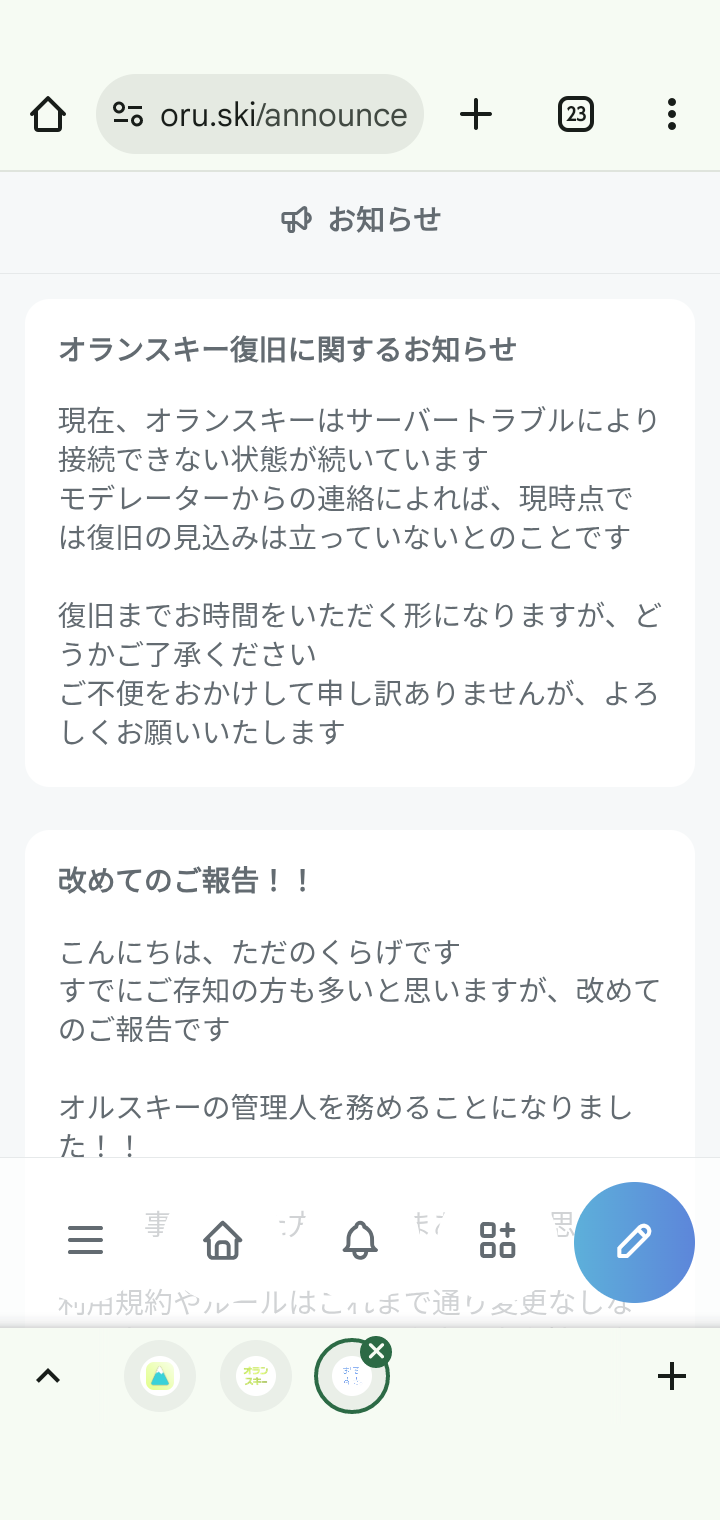Go to the browser home page

pyautogui.click(x=48, y=115)
